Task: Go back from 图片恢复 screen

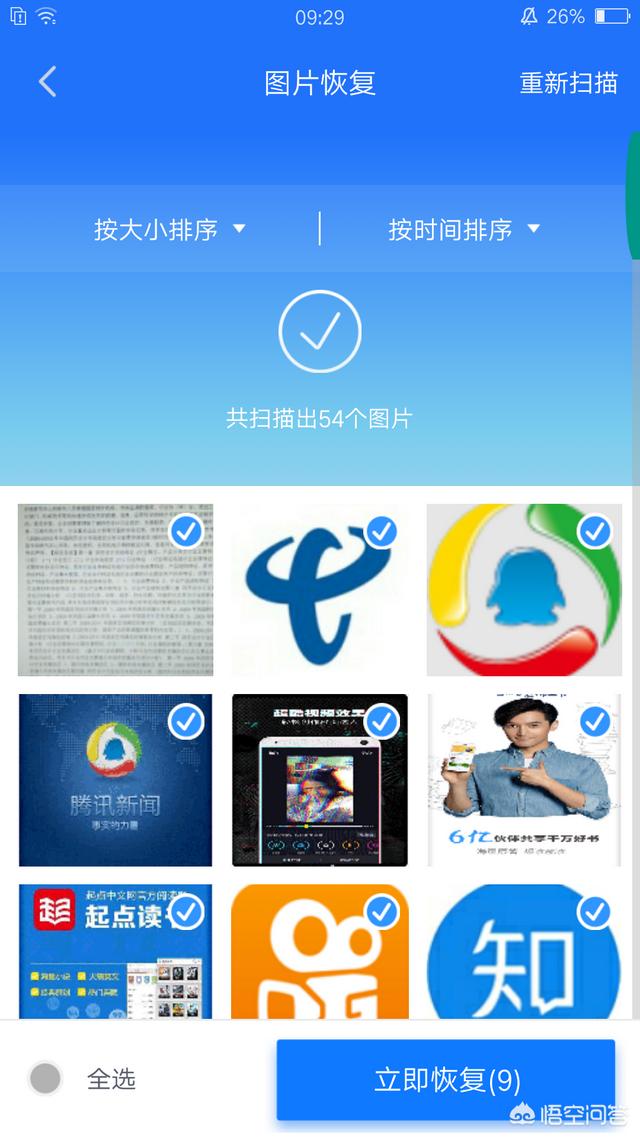Action: coord(47,82)
